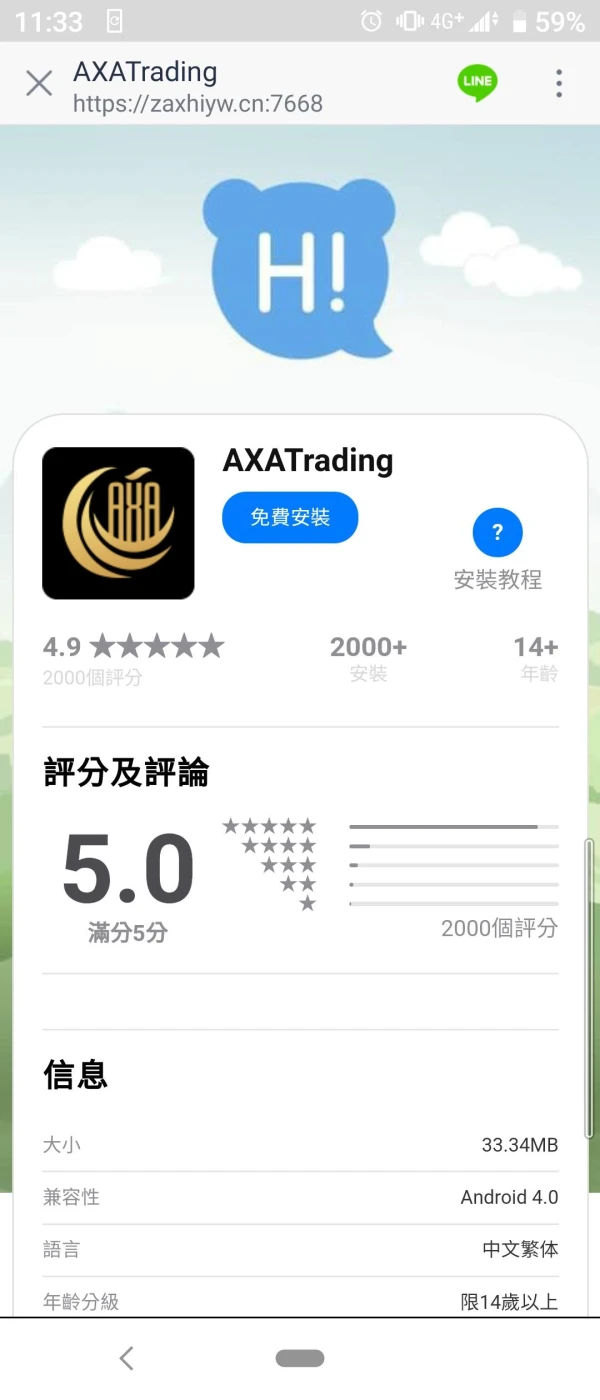The width and height of the screenshot is (600, 1400).
Task: Tap the system back button
Action: pos(126,1358)
